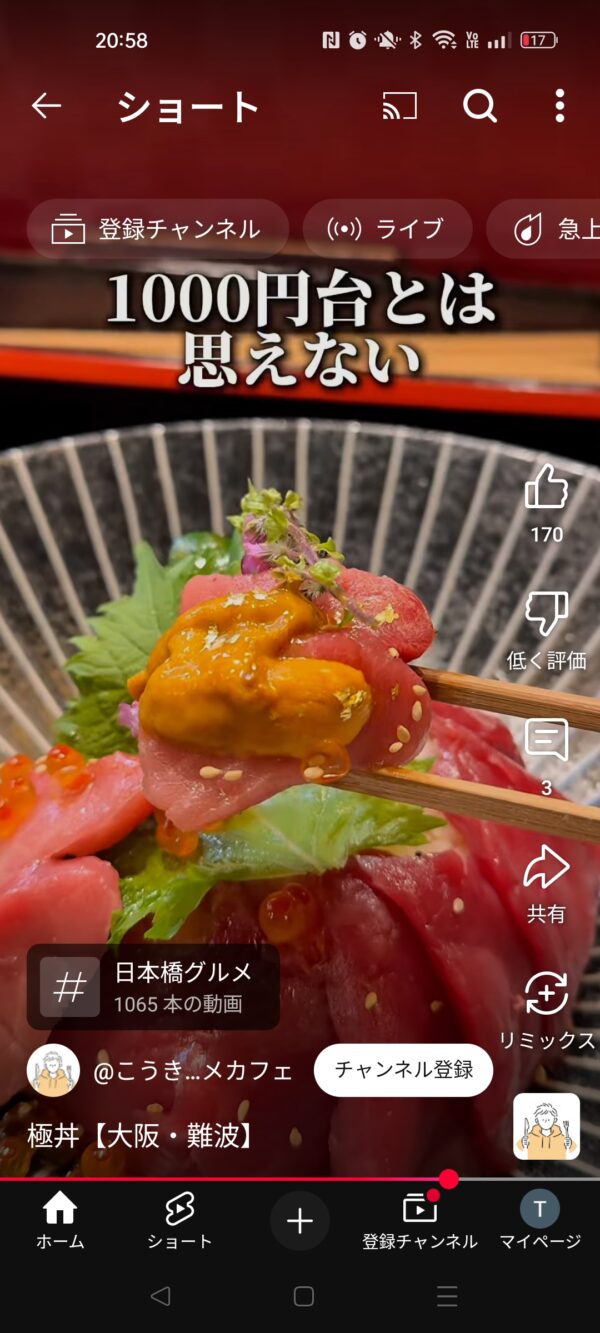
Task: Select the ライブ chip
Action: click(387, 229)
